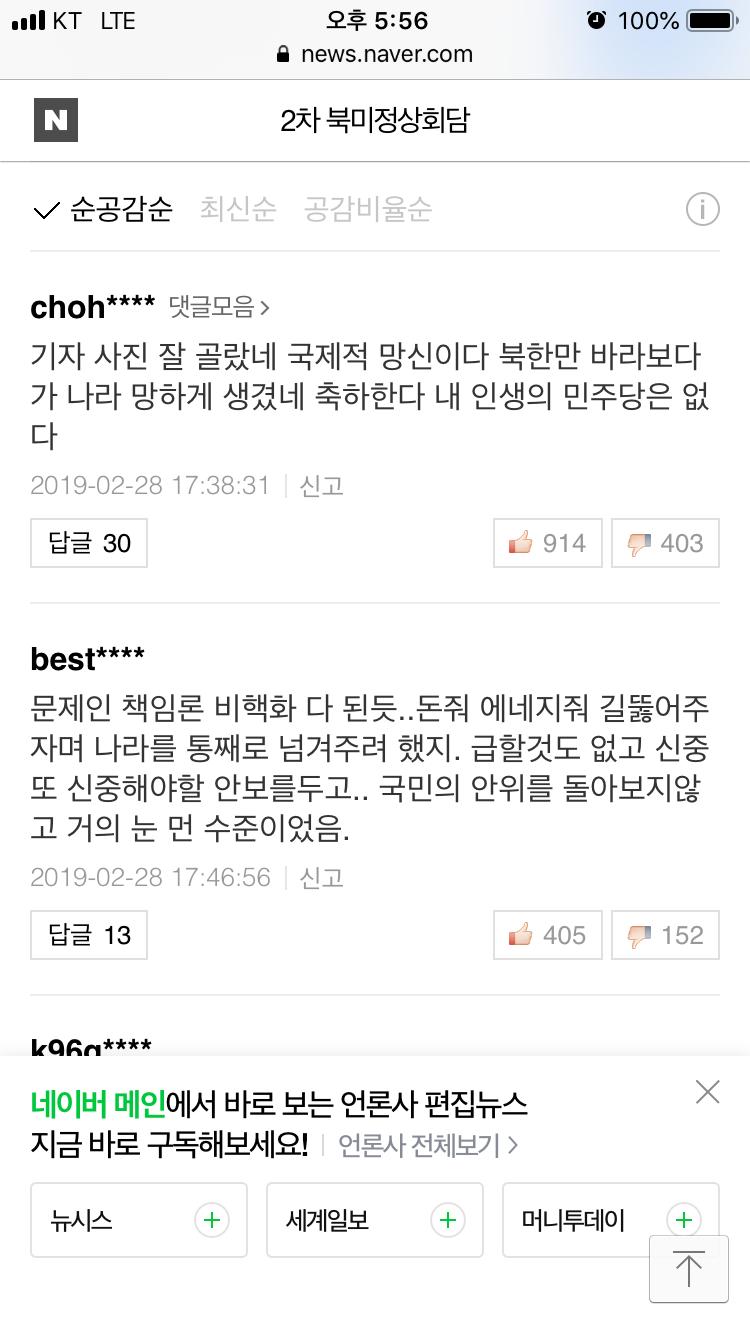Image resolution: width=750 pixels, height=1334 pixels.
Task: Like the choh**** comment with 914 likes
Action: tap(548, 543)
